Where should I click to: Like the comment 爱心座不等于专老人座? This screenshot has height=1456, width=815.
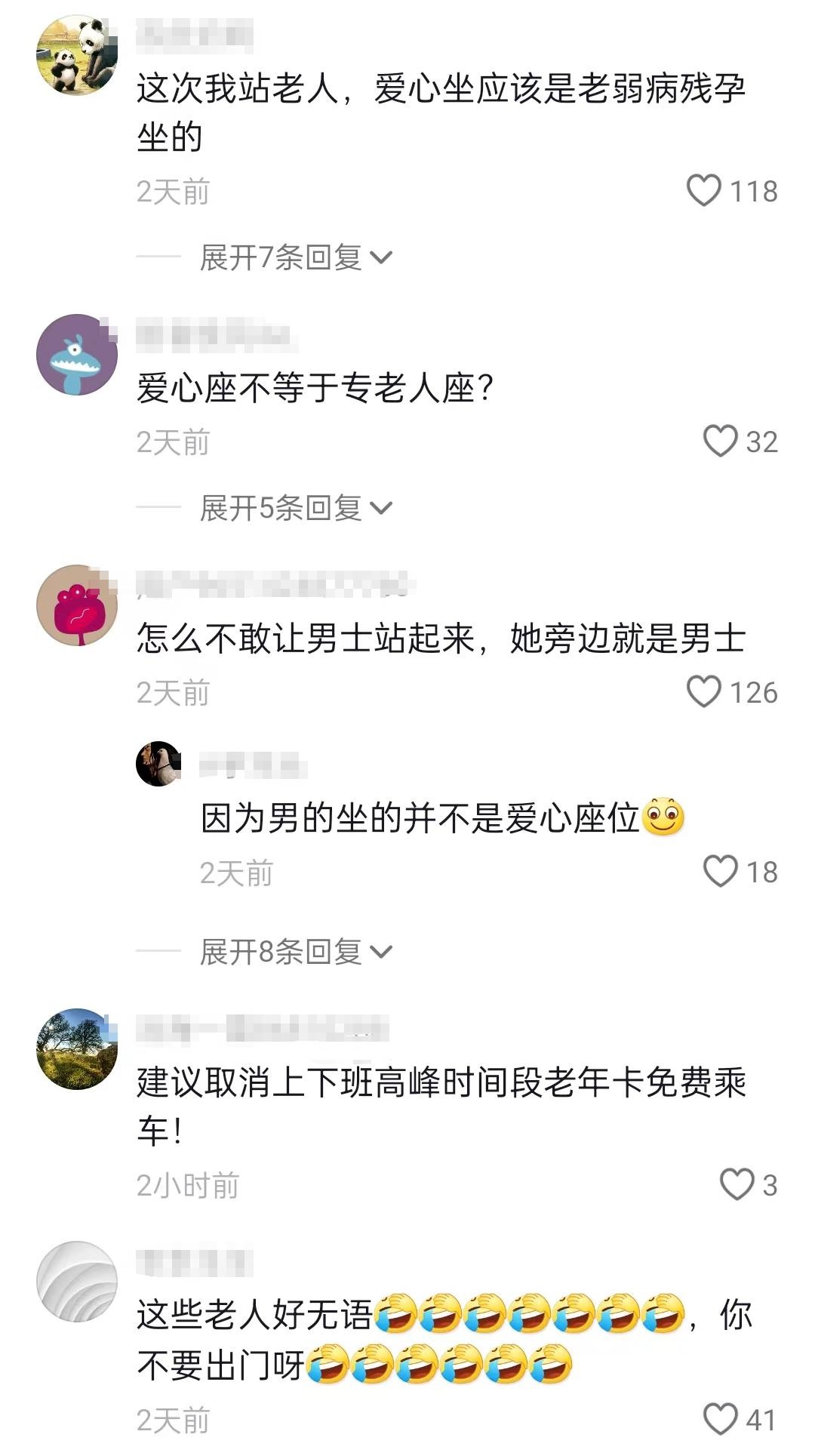[720, 441]
